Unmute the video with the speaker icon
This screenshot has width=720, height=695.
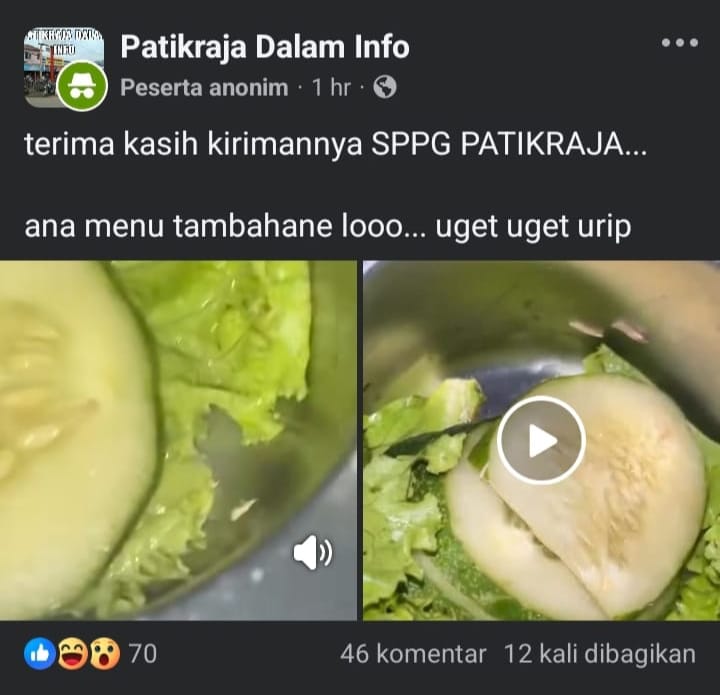coord(312,551)
